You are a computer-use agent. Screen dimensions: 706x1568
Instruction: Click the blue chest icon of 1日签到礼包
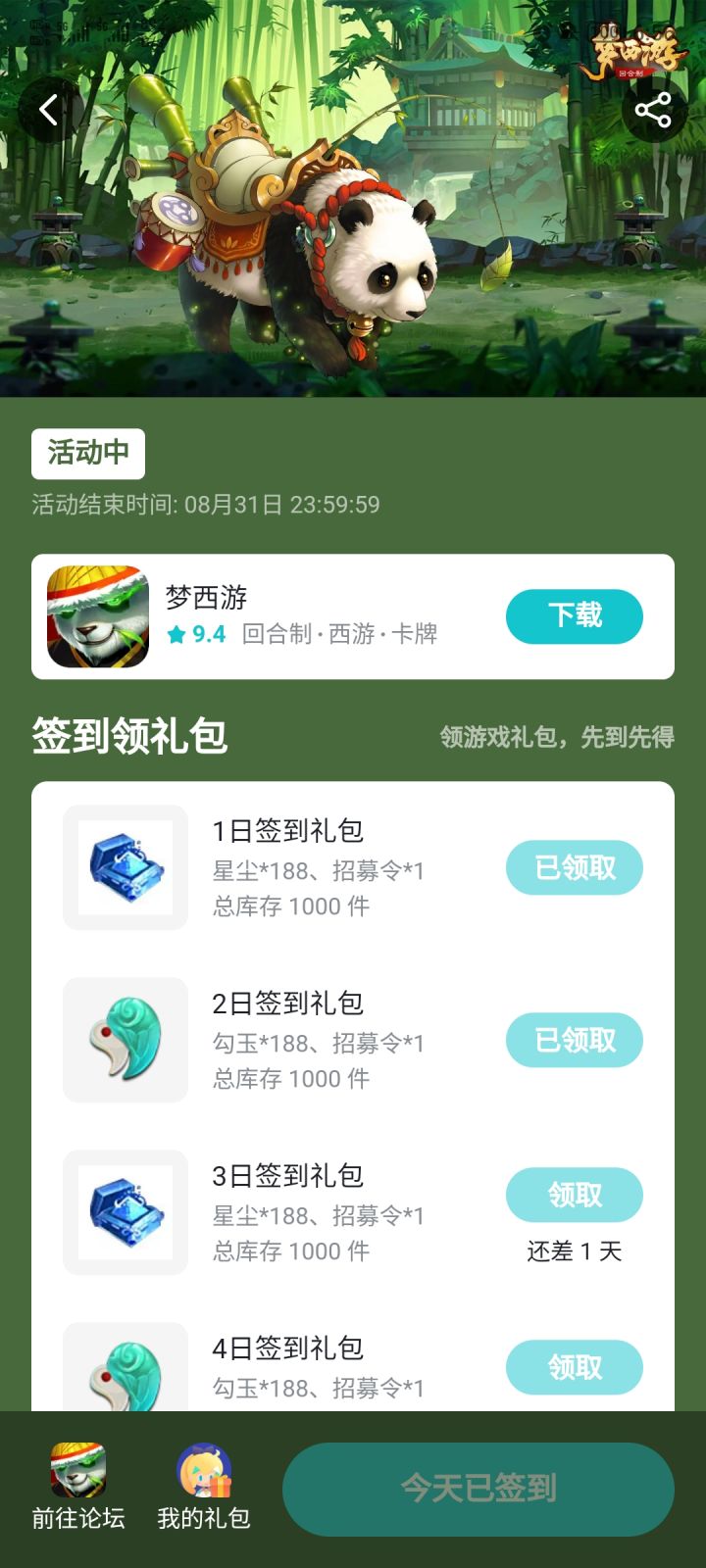tap(125, 867)
